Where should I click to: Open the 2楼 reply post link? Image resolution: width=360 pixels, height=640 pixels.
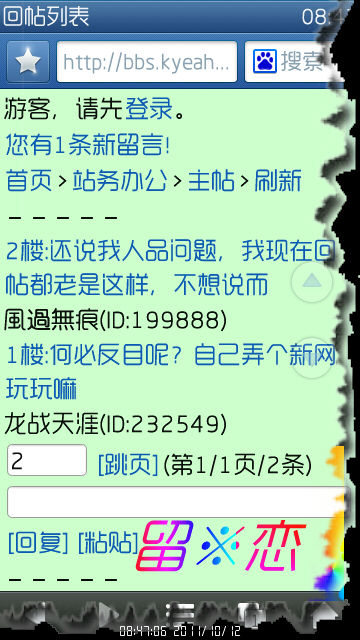169,268
